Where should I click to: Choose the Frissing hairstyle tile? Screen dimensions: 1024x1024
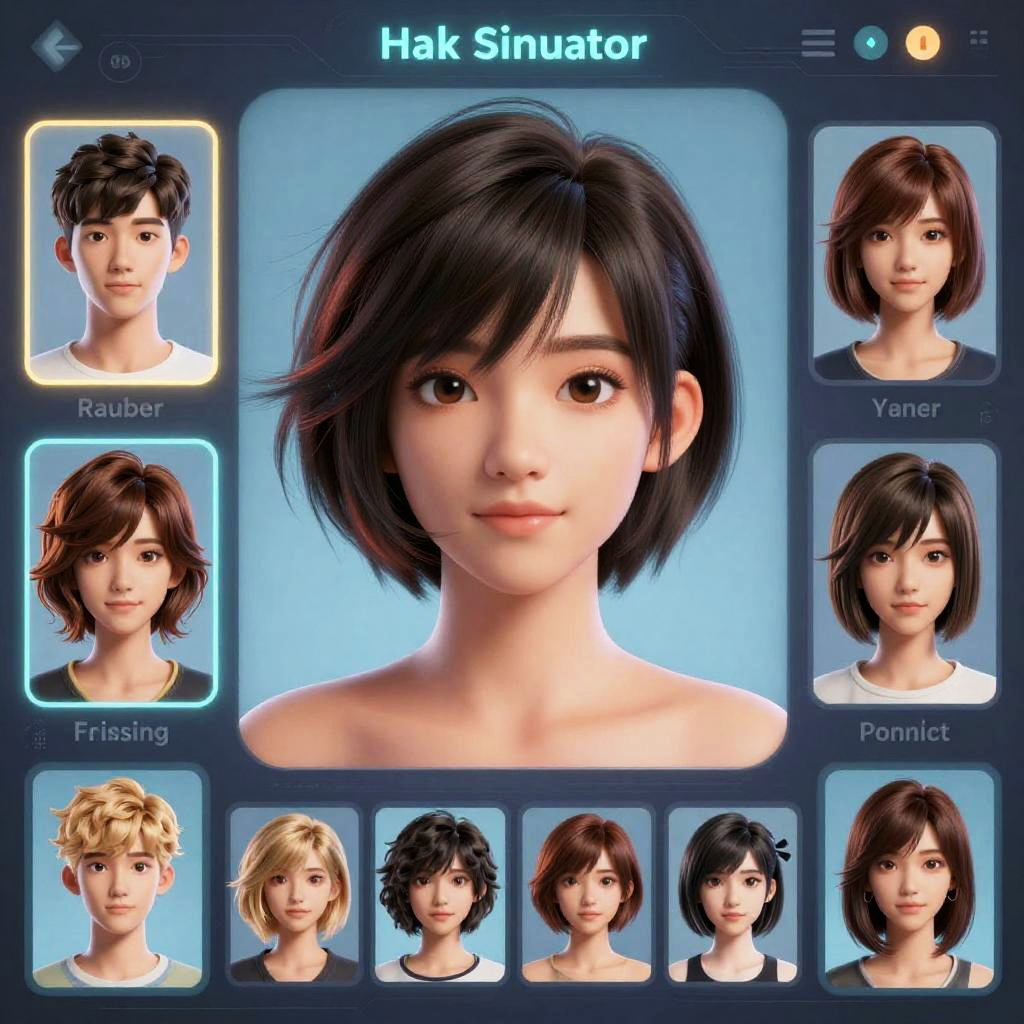pos(121,572)
